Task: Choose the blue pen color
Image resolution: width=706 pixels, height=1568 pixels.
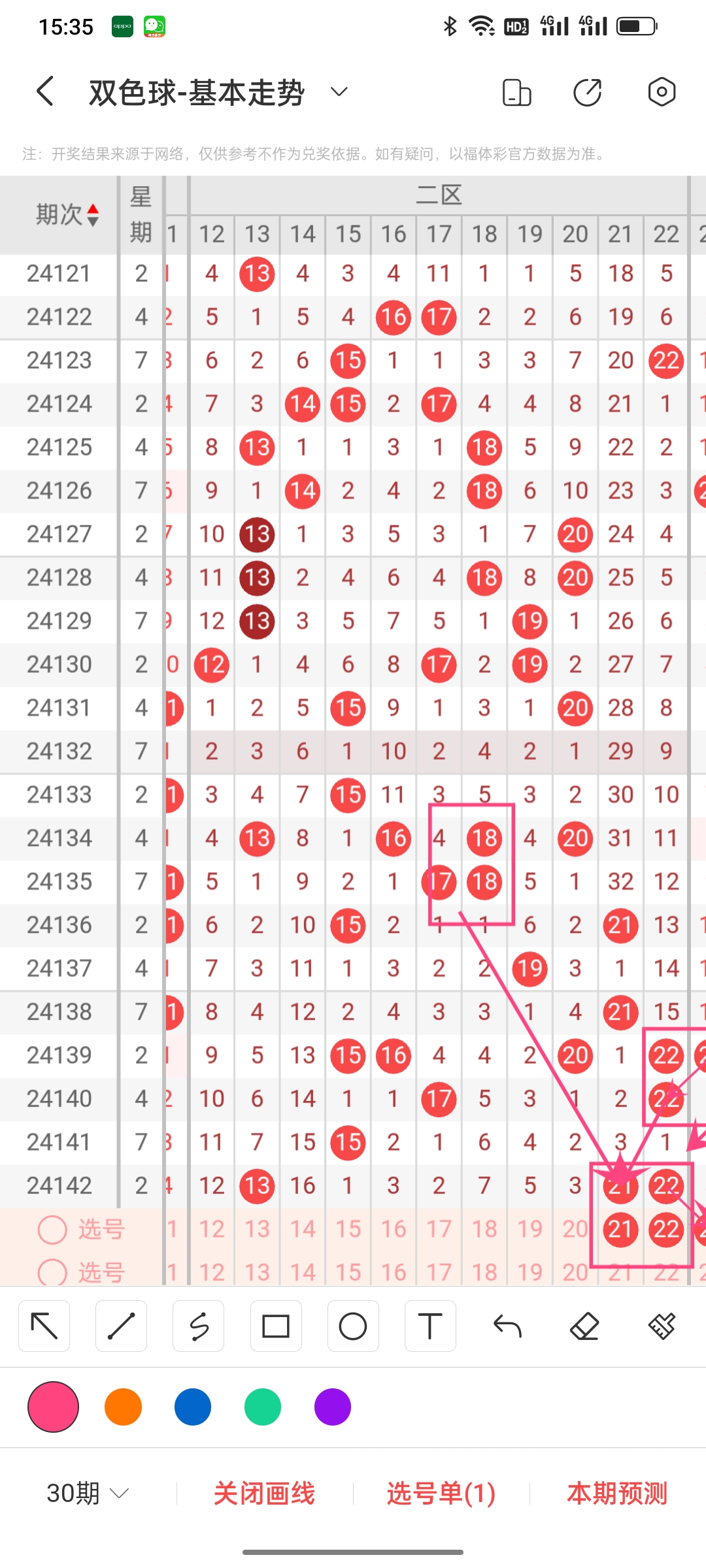Action: [193, 1407]
